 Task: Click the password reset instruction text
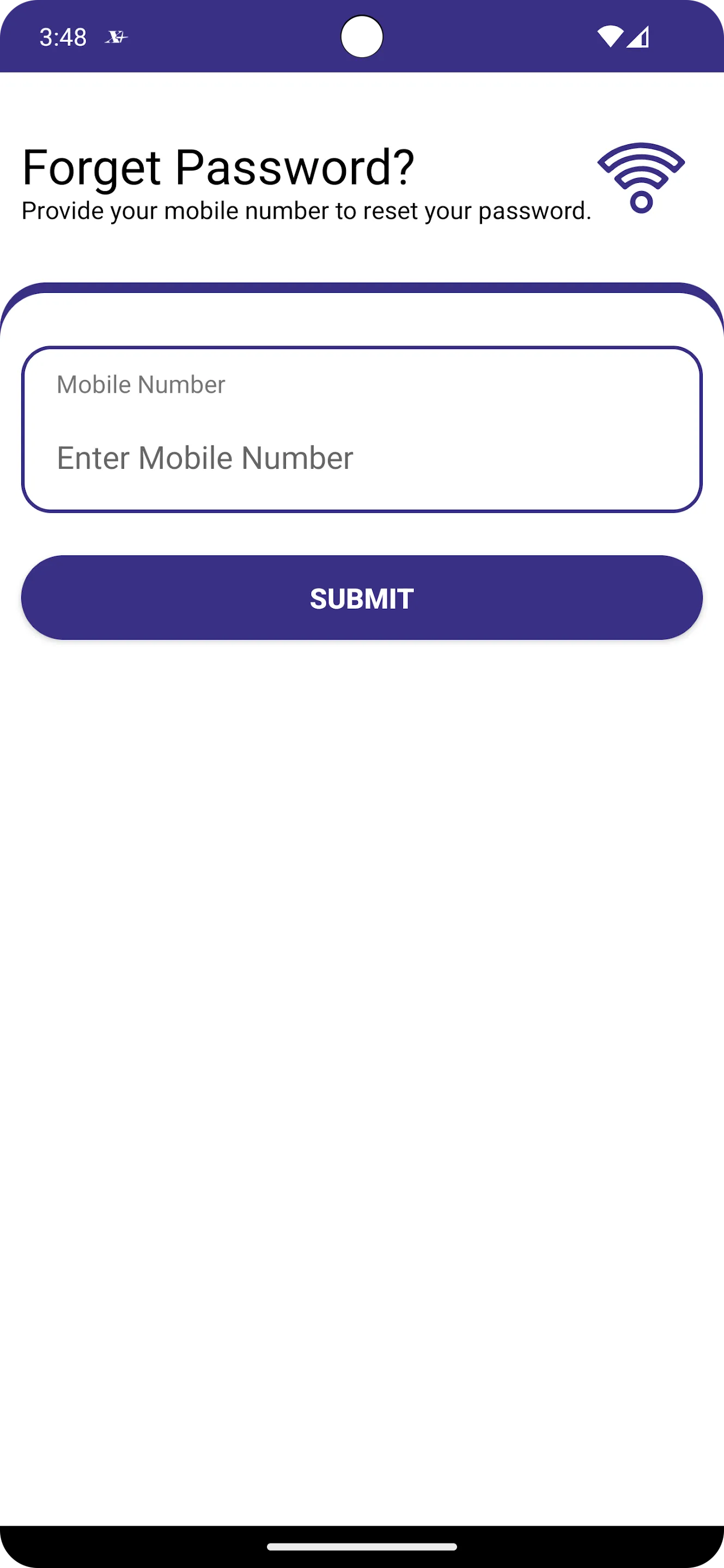pos(306,211)
